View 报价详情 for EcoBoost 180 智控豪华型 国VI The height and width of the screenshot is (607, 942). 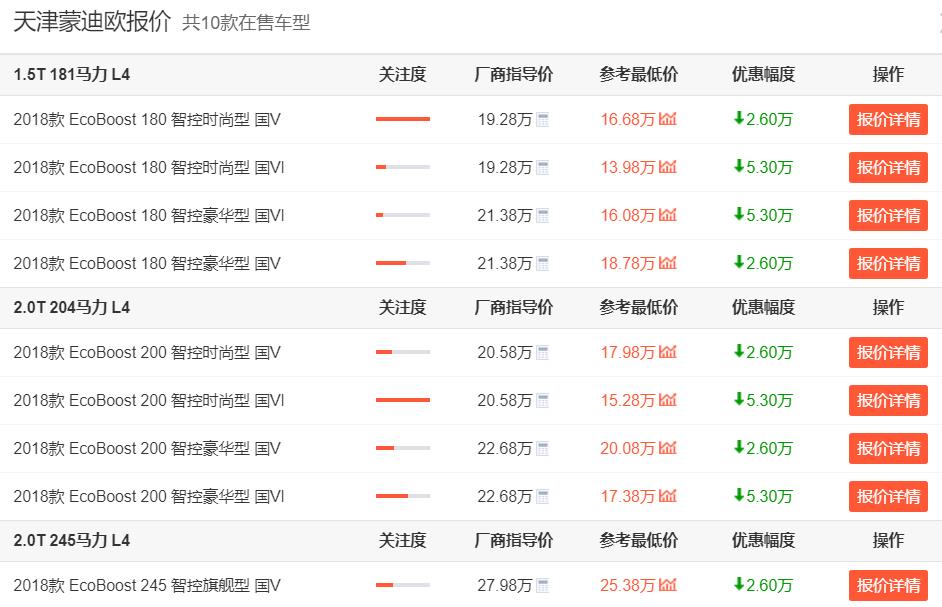pos(888,215)
